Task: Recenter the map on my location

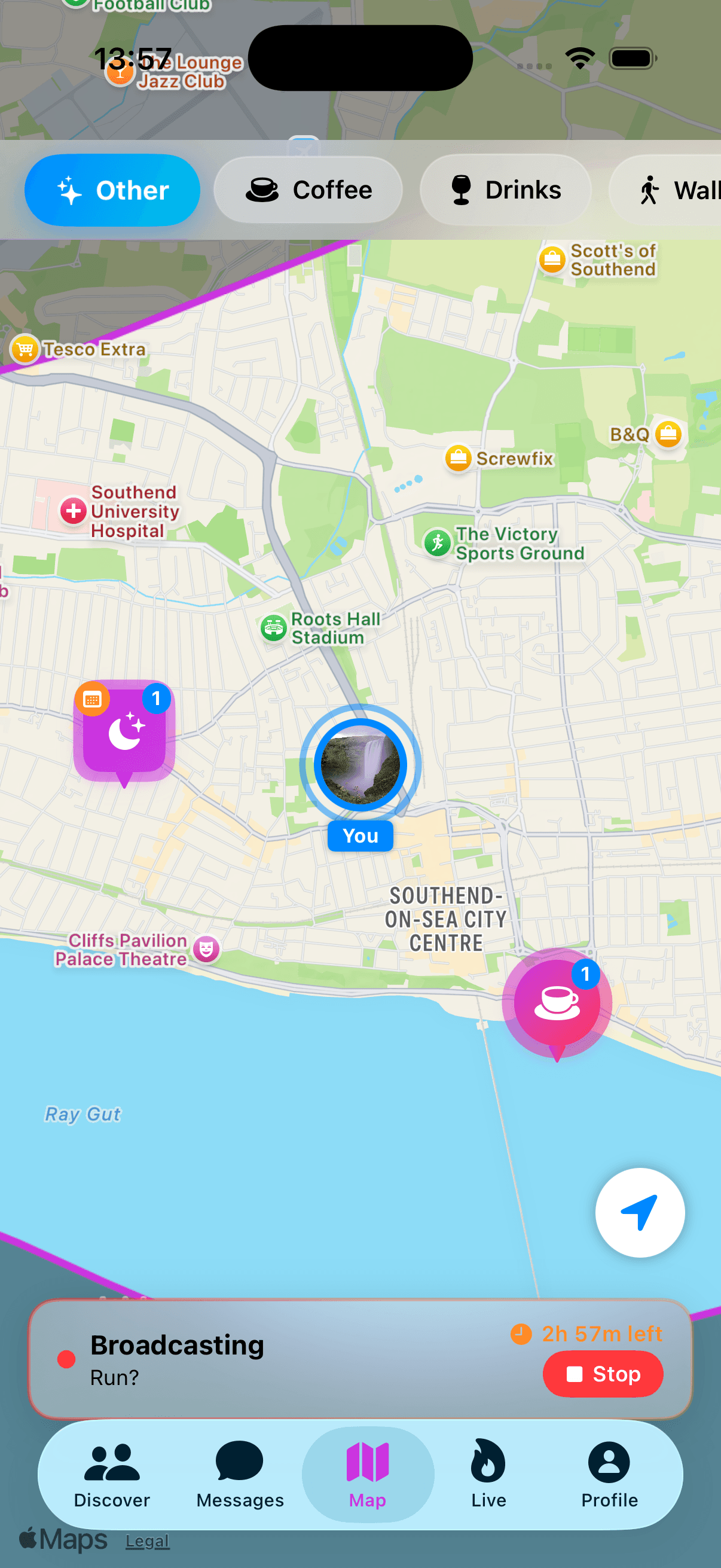Action: pyautogui.click(x=640, y=1213)
